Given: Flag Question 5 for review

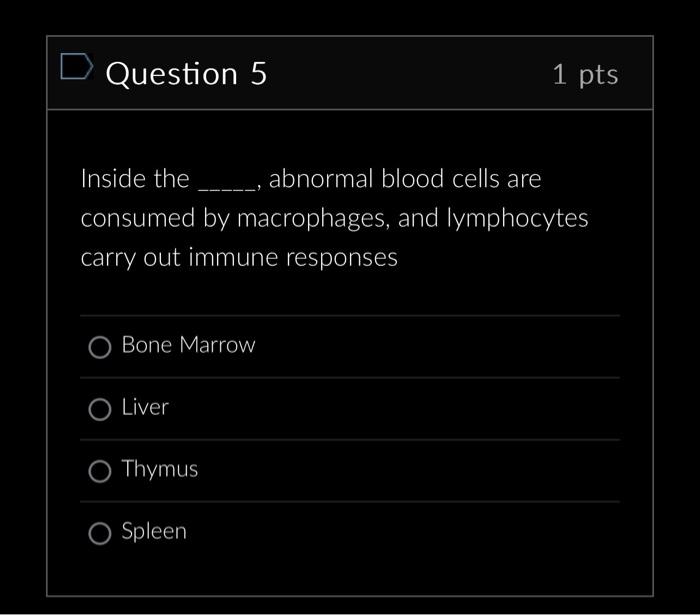Looking at the screenshot, I should (x=76, y=67).
